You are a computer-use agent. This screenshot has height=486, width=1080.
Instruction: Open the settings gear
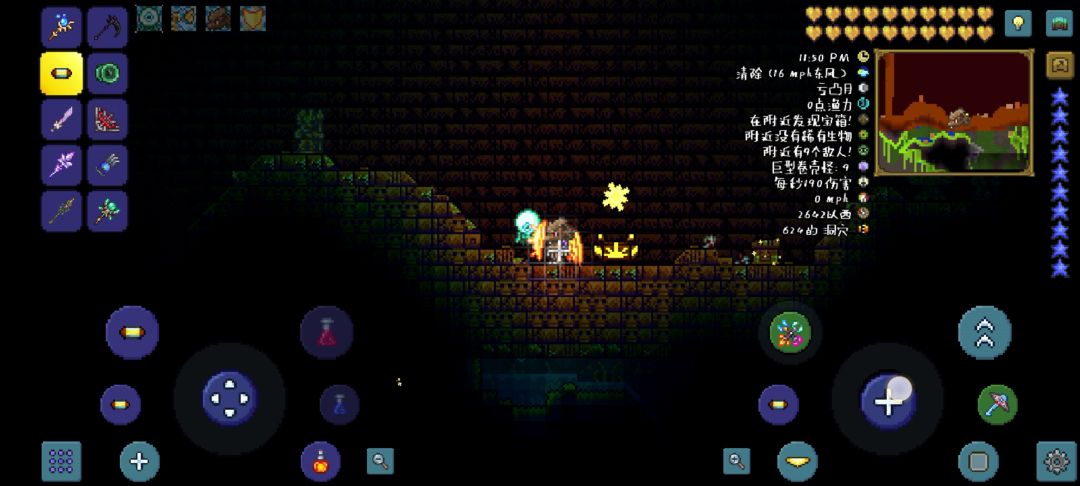tap(1056, 461)
